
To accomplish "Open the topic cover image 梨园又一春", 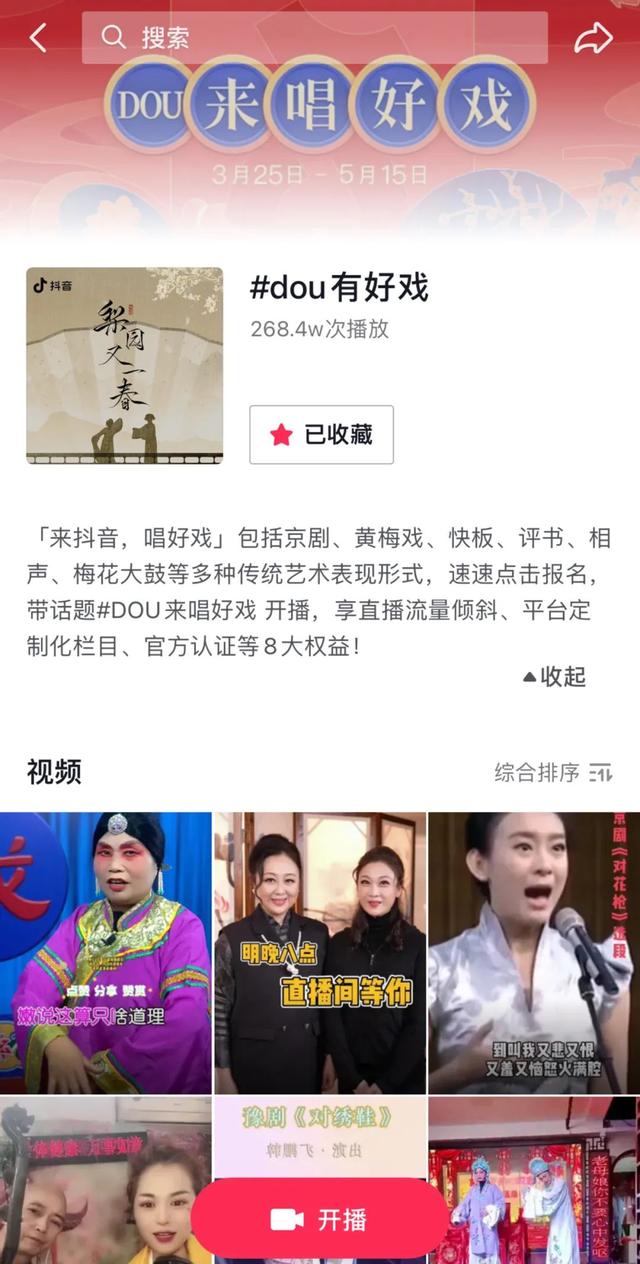I will click(125, 365).
